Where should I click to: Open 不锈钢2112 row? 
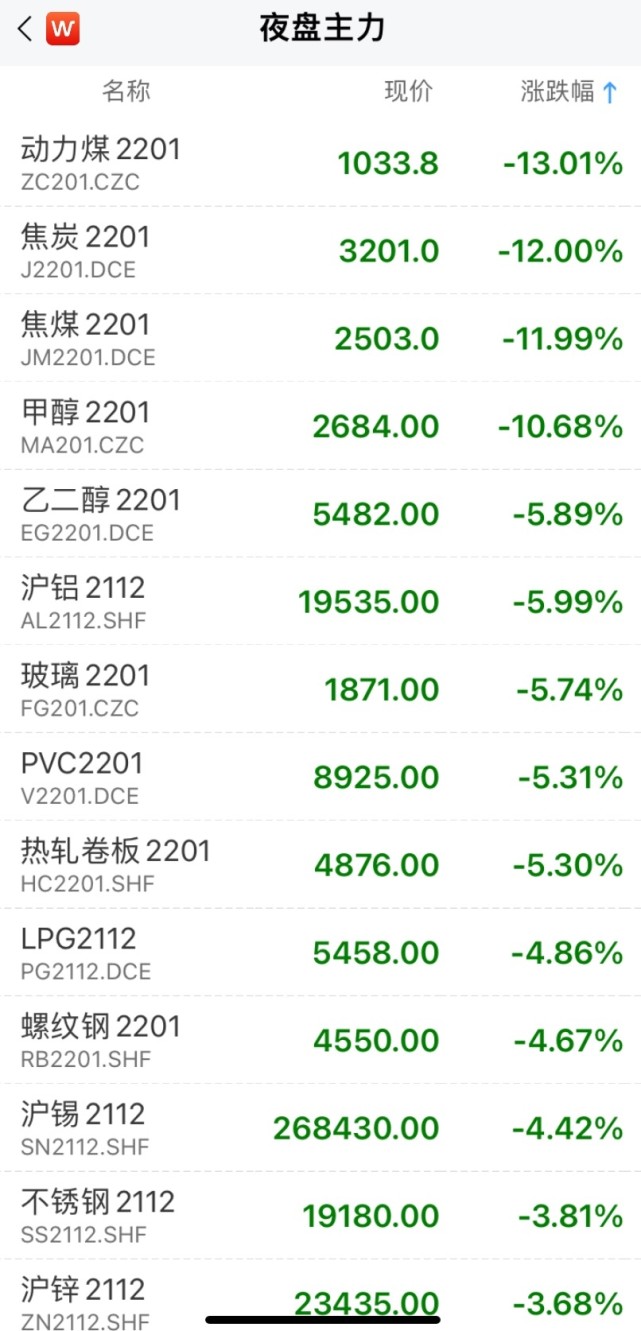[x=320, y=1215]
